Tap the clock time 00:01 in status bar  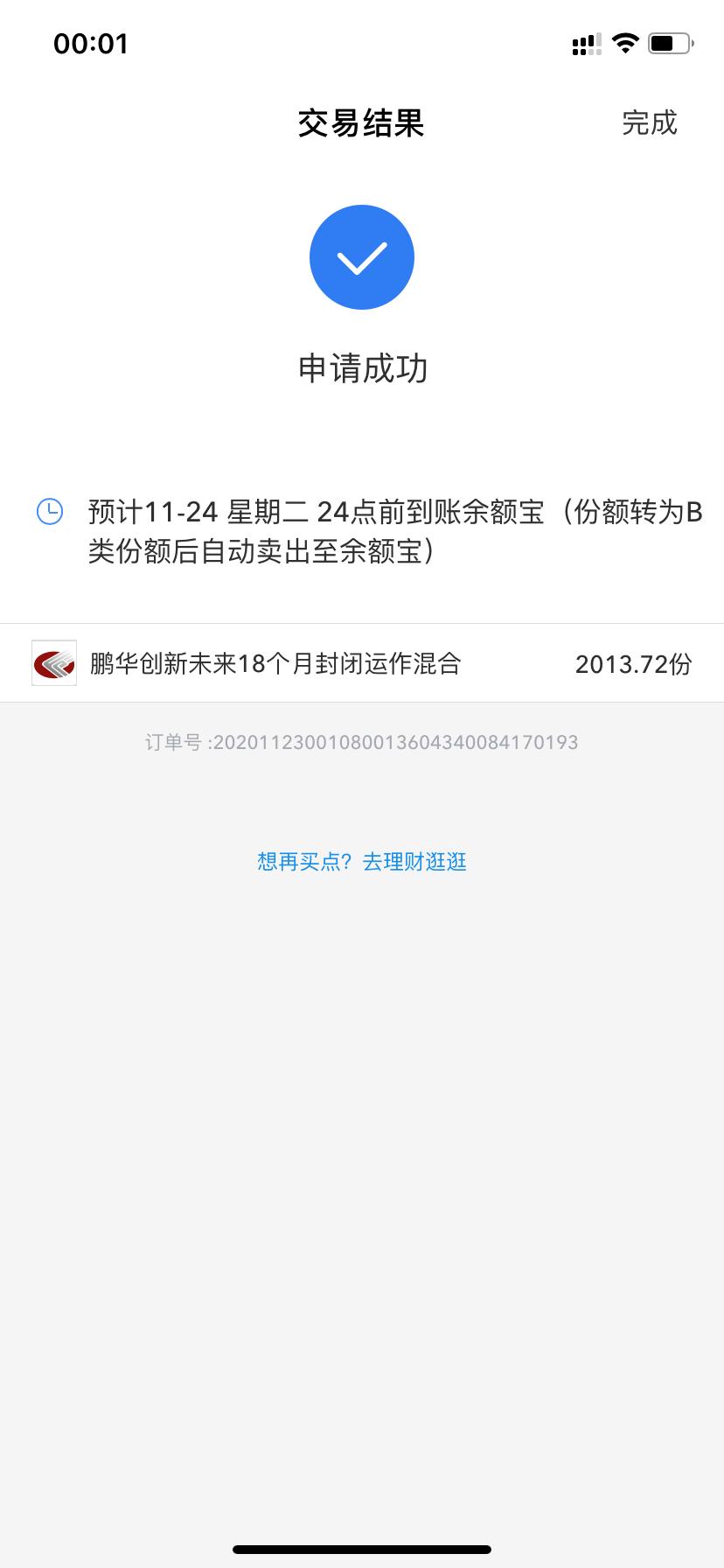coord(91,43)
